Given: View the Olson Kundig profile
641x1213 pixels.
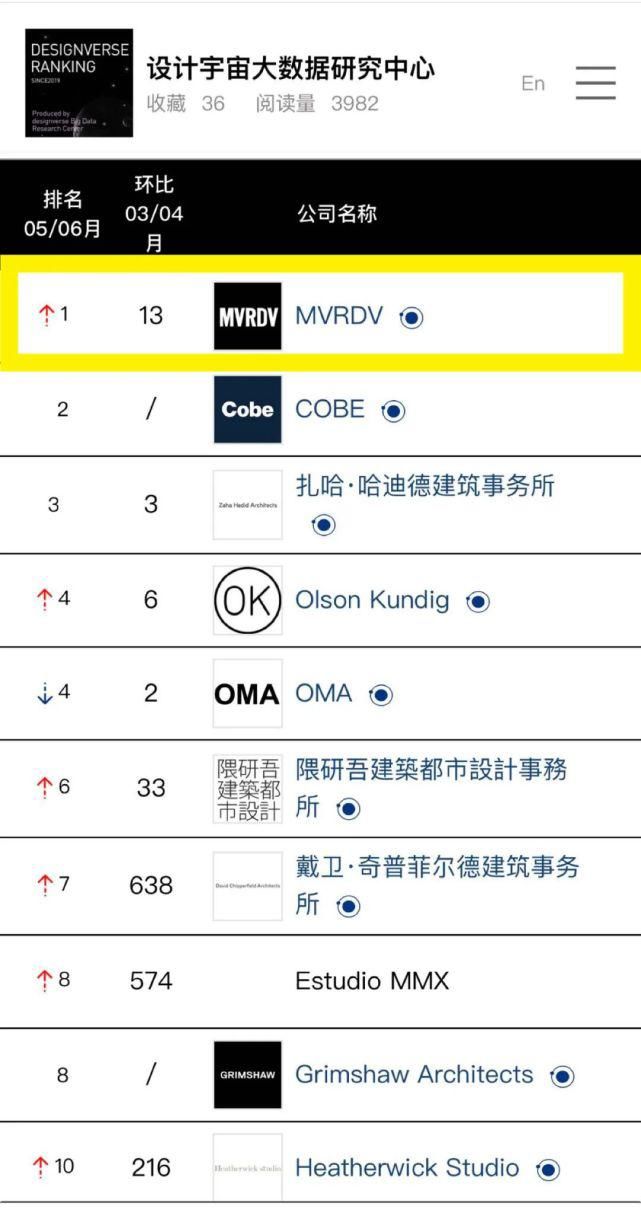Looking at the screenshot, I should tap(372, 601).
